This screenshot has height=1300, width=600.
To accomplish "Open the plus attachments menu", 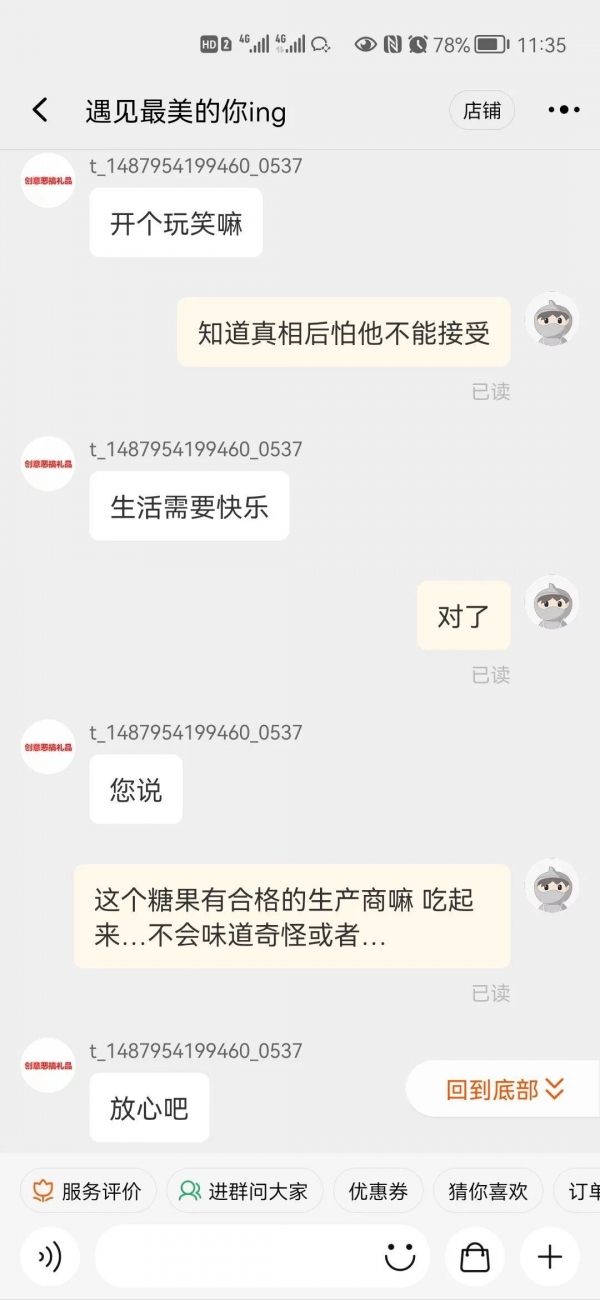I will 550,1256.
